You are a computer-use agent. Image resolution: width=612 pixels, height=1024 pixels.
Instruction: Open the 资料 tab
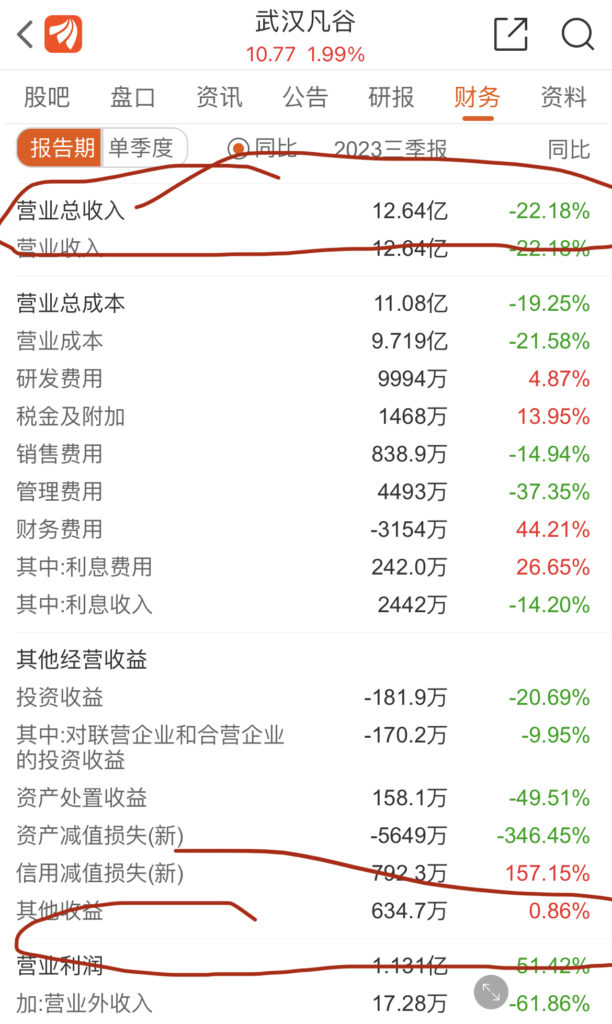point(563,97)
